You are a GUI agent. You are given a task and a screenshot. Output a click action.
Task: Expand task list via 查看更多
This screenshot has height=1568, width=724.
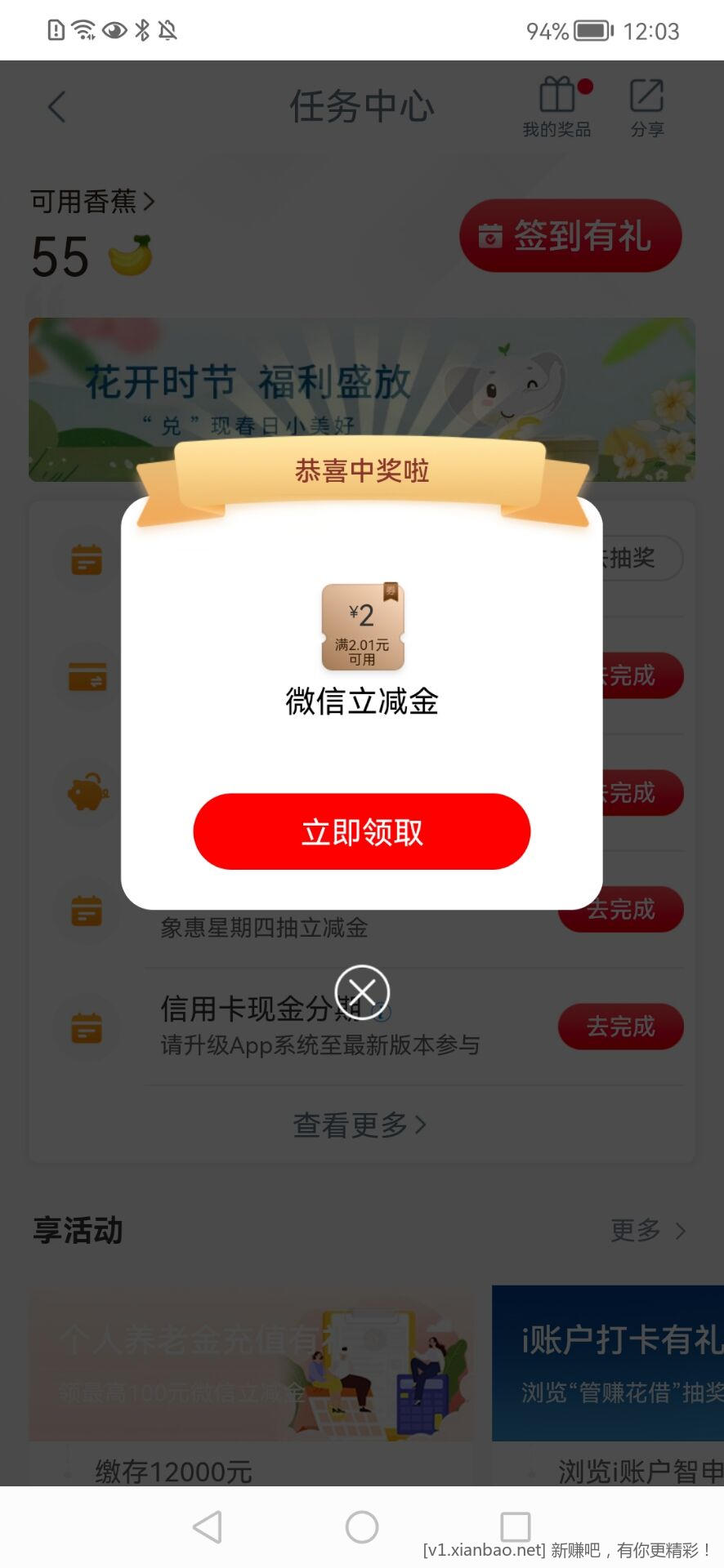pyautogui.click(x=360, y=1125)
